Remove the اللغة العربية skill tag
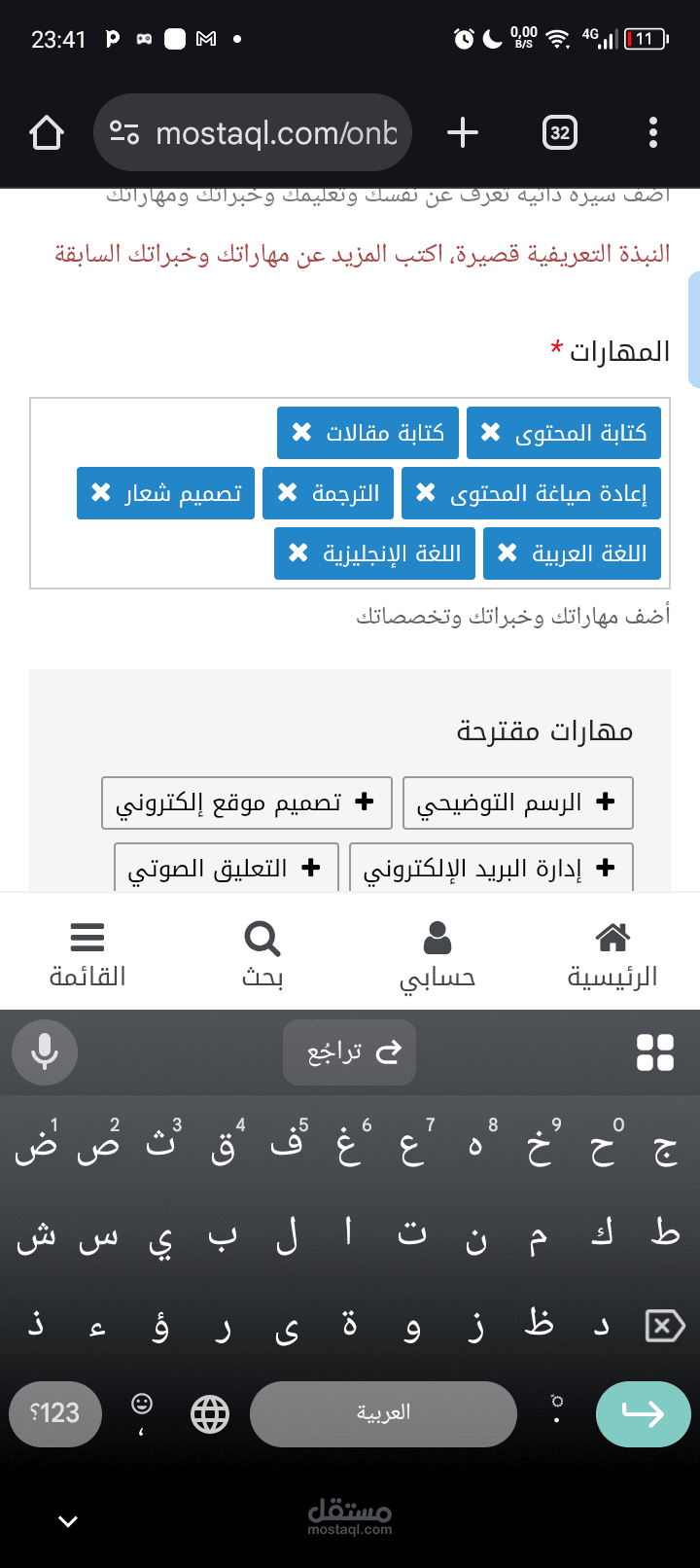The image size is (700, 1568). [507, 553]
